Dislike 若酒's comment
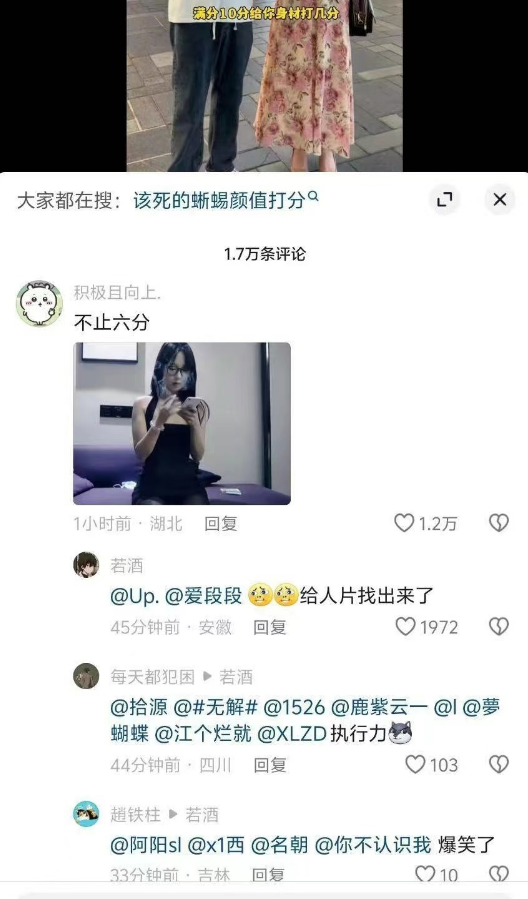The width and height of the screenshot is (528, 899). click(x=499, y=626)
